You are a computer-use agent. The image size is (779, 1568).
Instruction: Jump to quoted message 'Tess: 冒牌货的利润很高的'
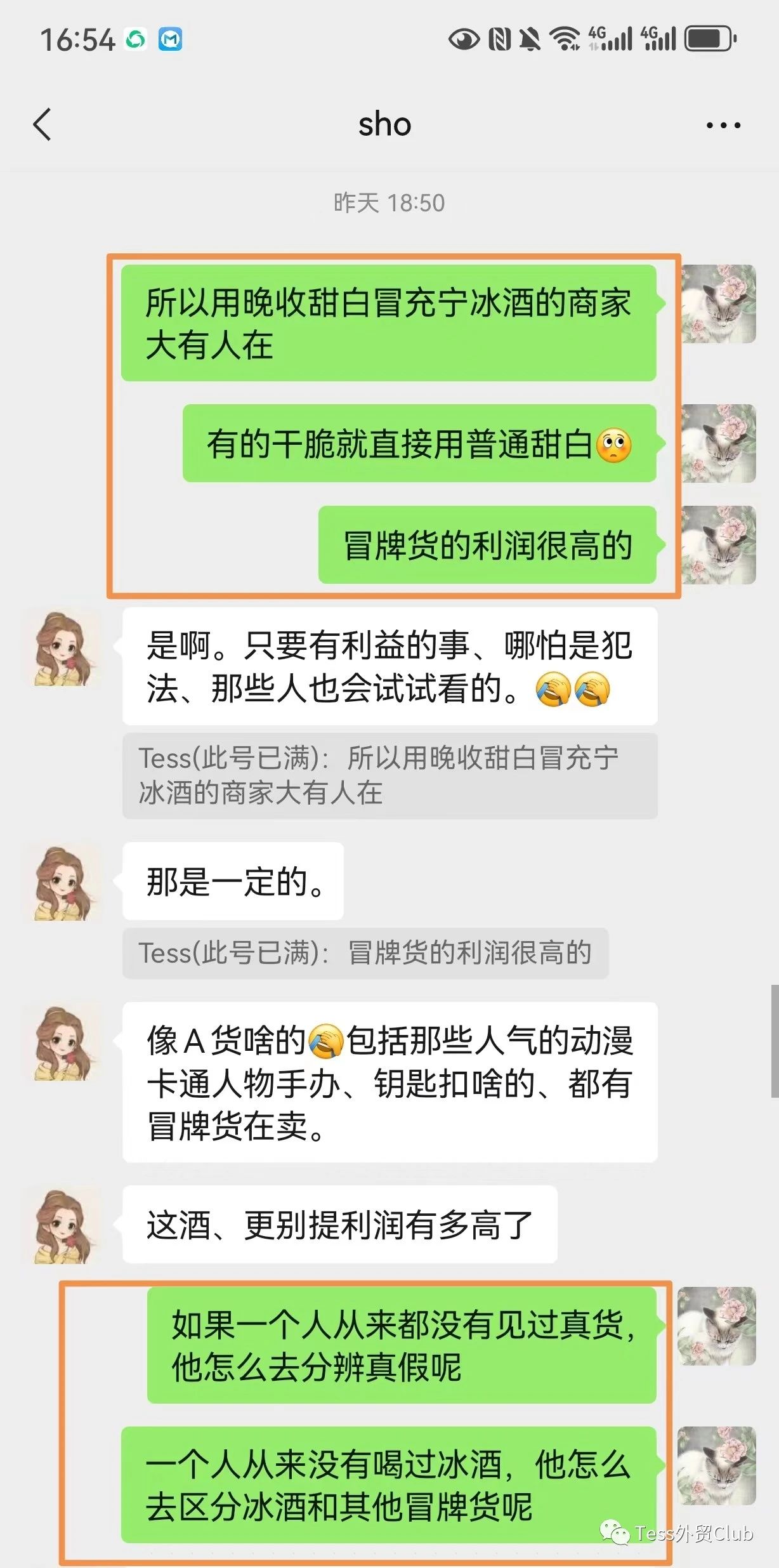[x=365, y=953]
